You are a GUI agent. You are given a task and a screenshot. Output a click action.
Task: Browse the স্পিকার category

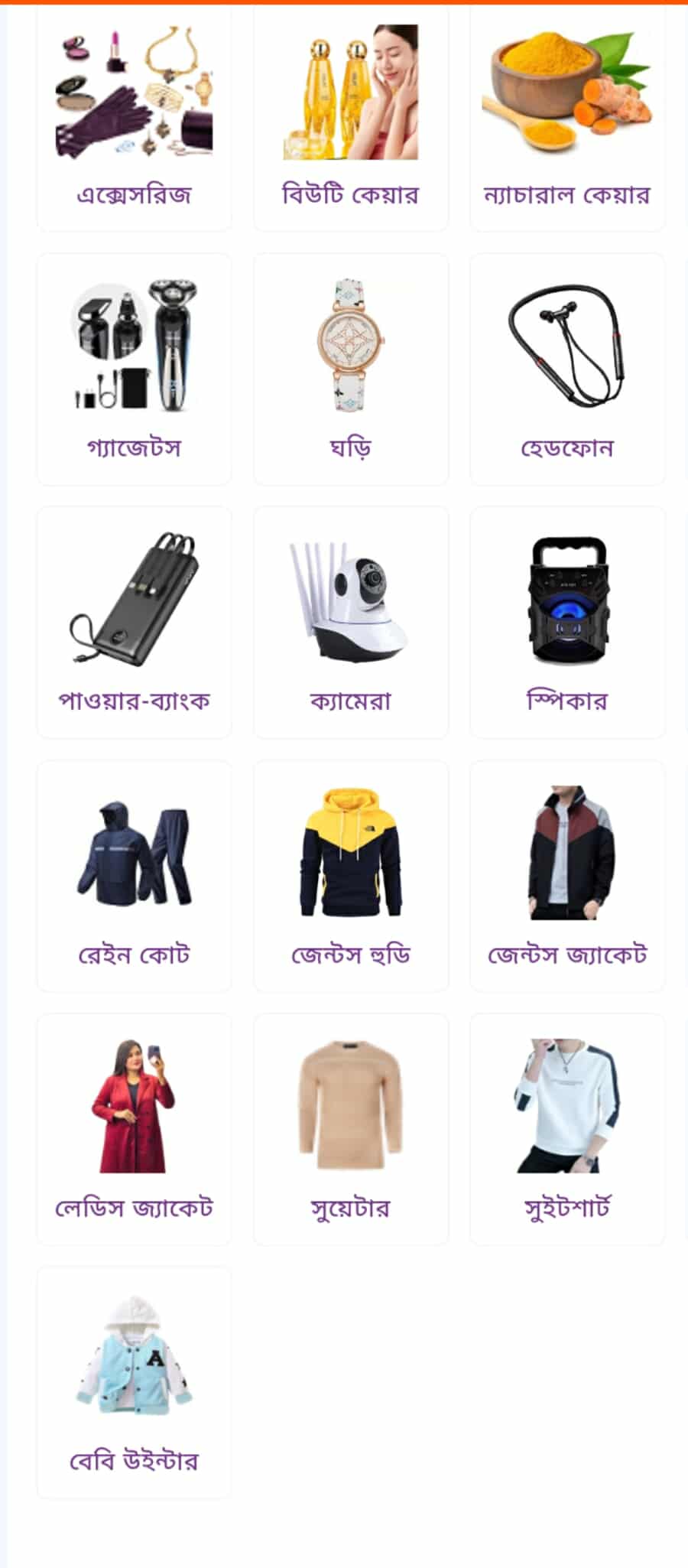click(567, 622)
